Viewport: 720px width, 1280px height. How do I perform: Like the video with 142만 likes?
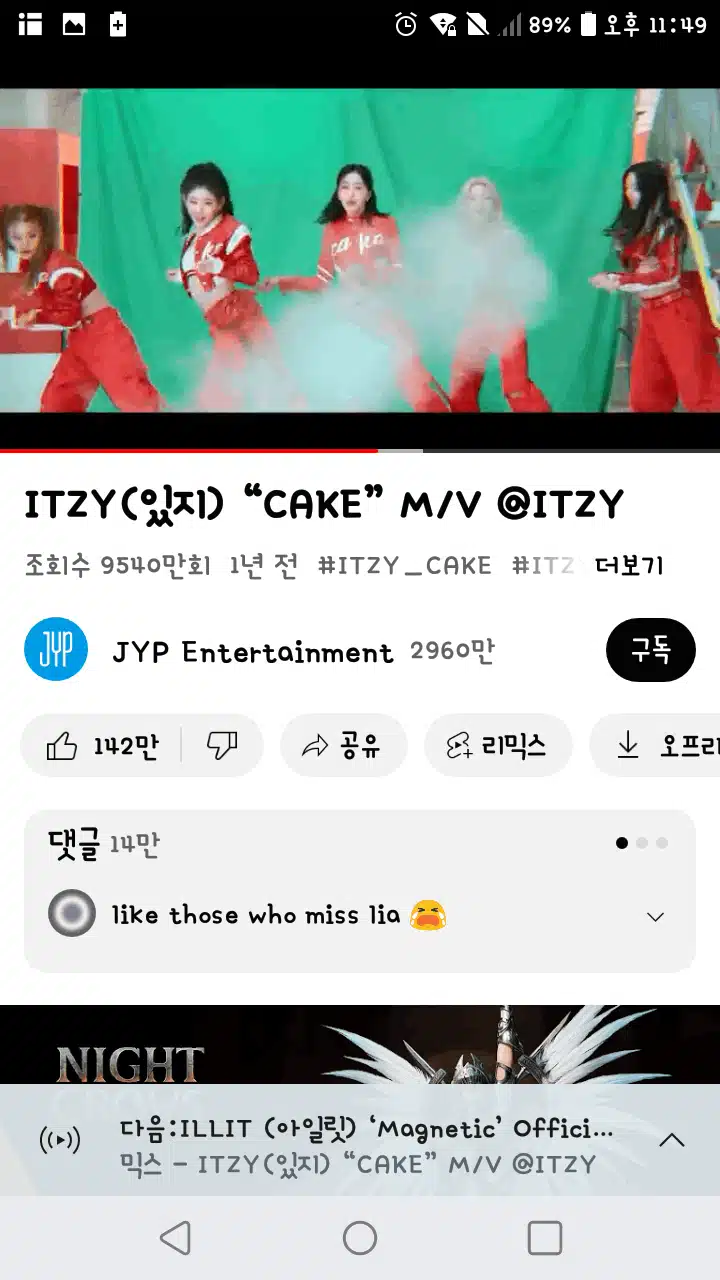click(102, 746)
